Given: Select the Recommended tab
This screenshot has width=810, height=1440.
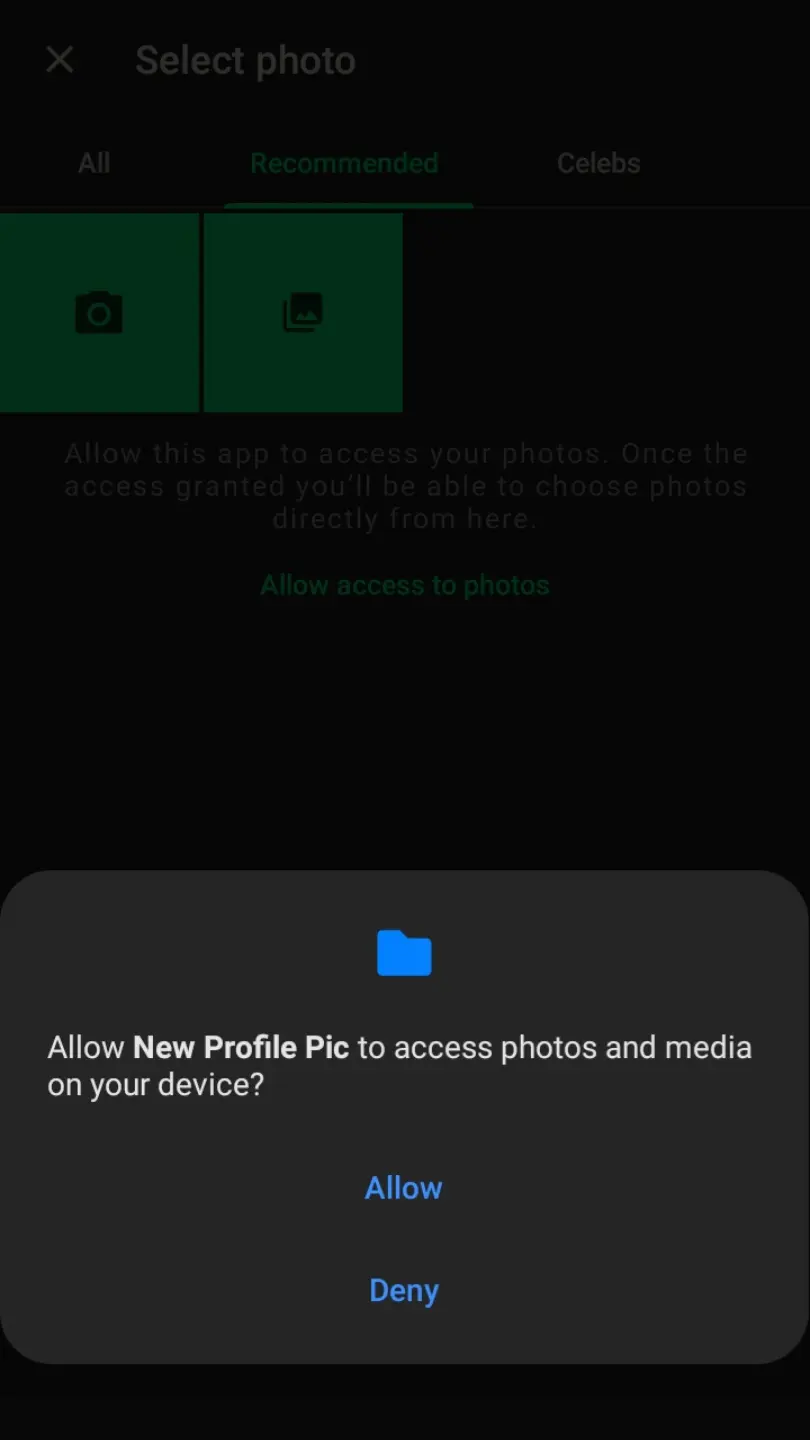Looking at the screenshot, I should click(344, 163).
